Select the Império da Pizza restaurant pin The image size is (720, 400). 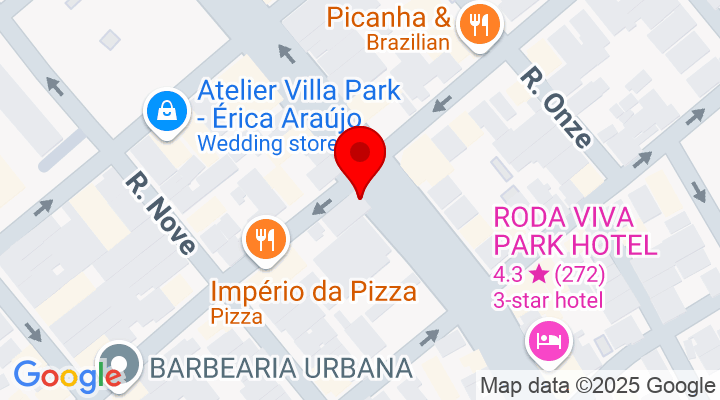[265, 239]
